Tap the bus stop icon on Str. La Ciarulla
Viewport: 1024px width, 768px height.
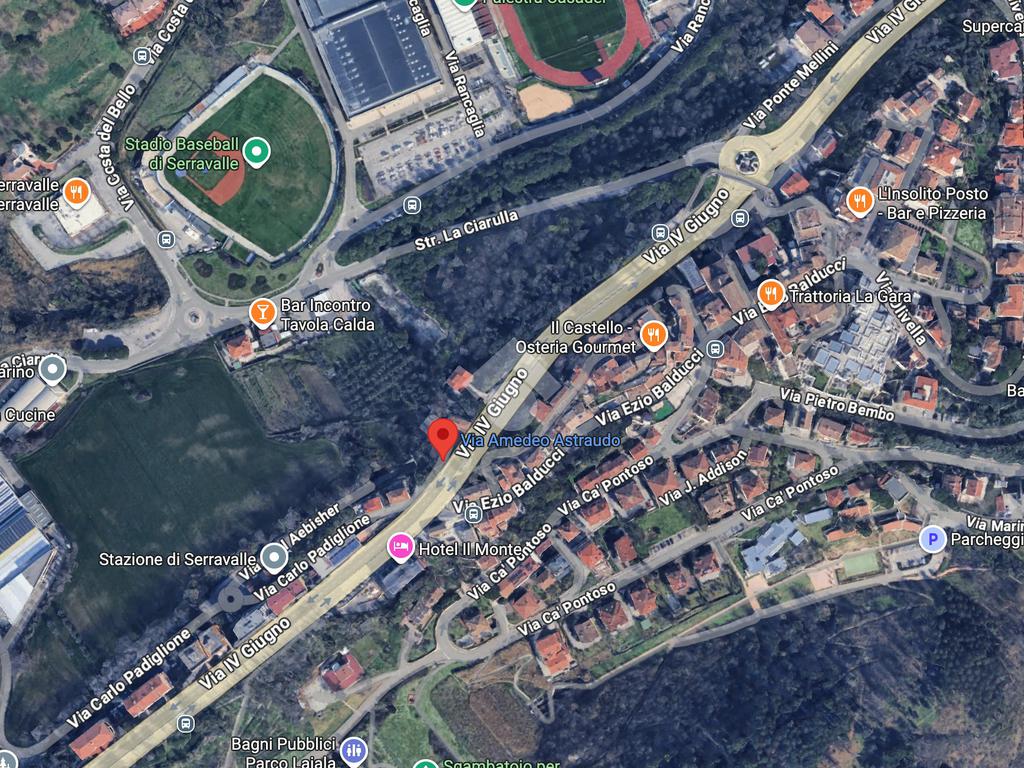411,205
